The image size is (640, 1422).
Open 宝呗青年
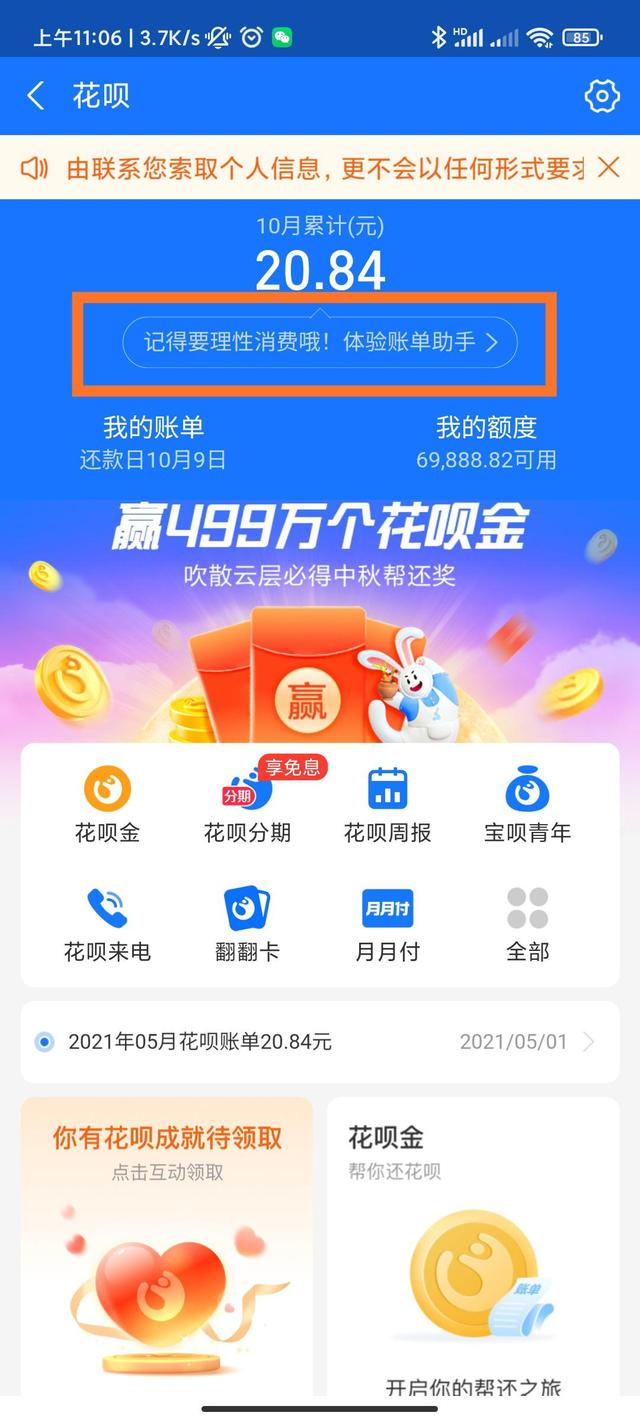point(527,805)
